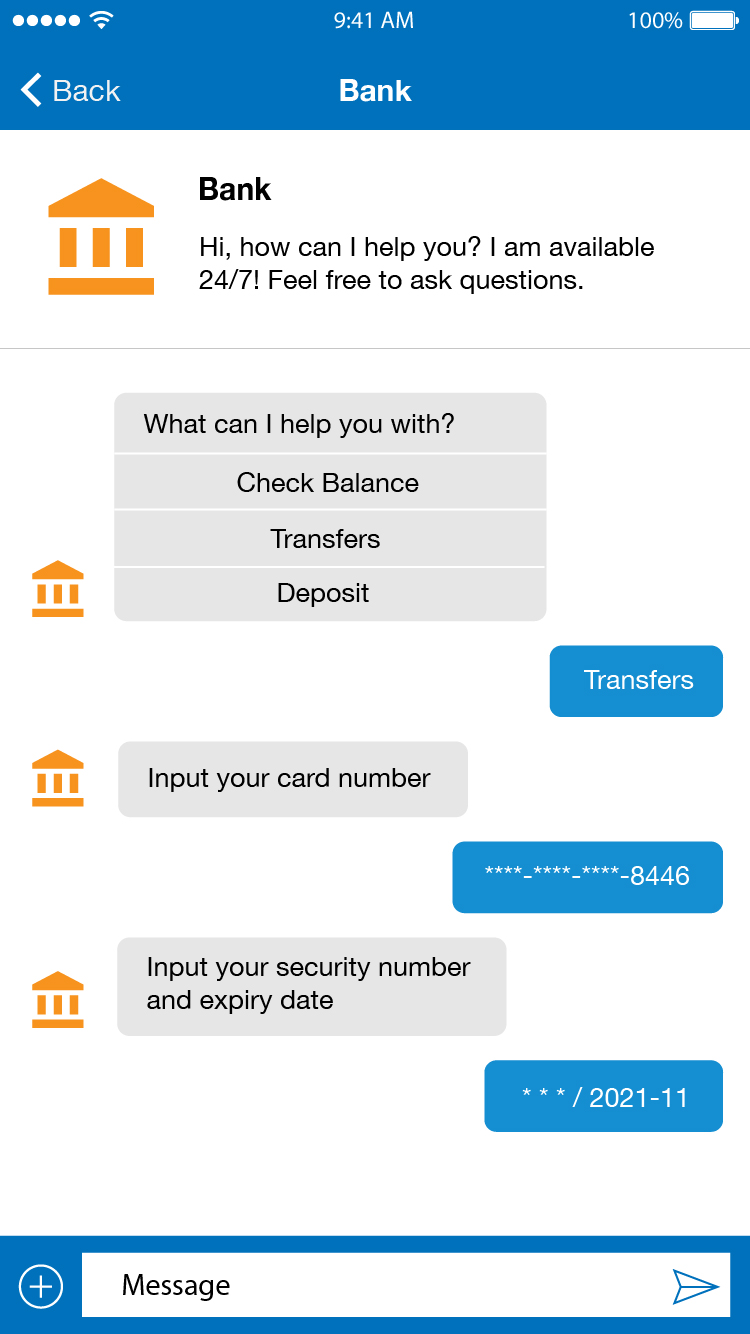Go back using the Back button
The width and height of the screenshot is (750, 1334).
coord(70,91)
